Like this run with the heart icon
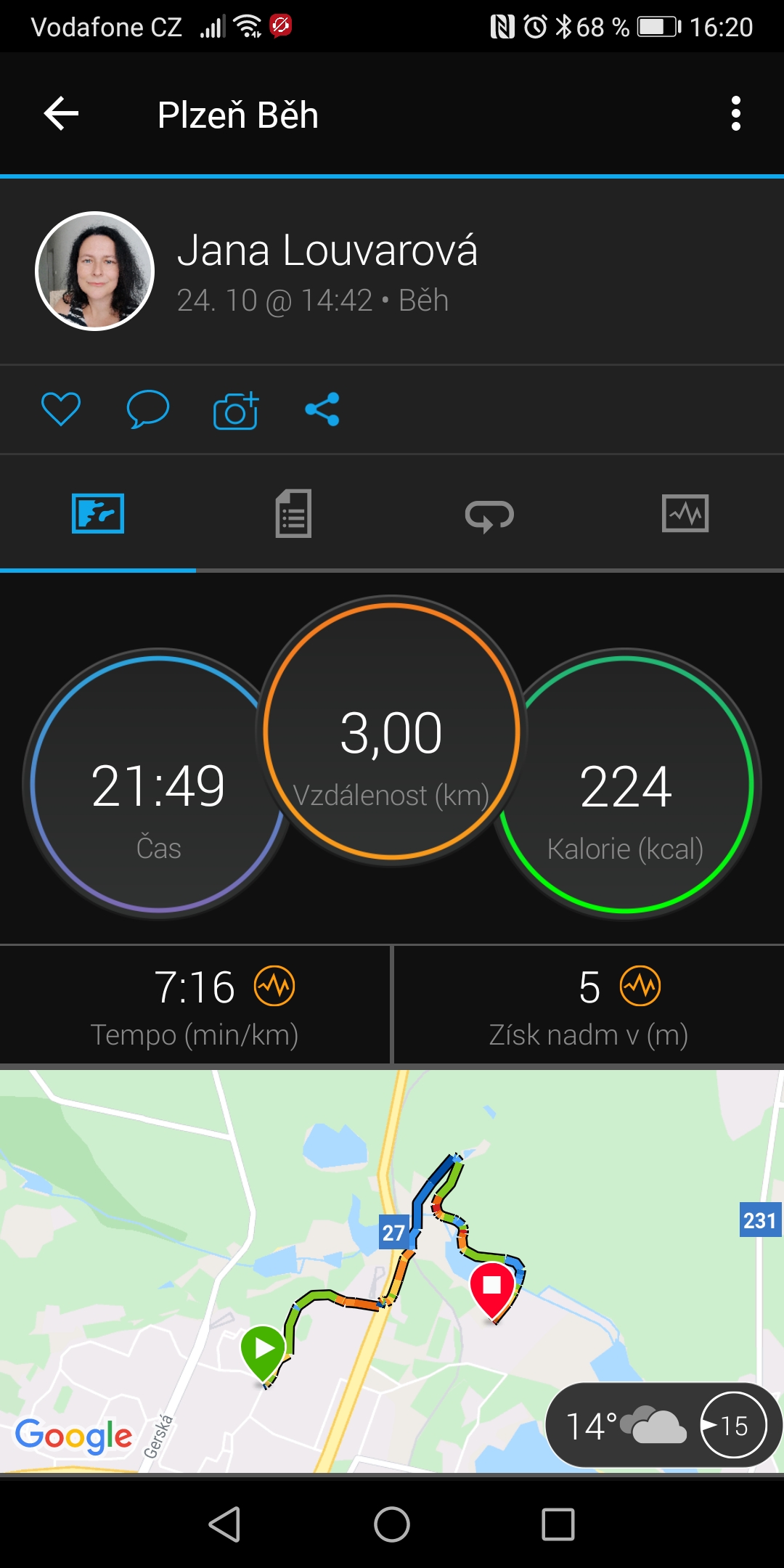The width and height of the screenshot is (784, 1568). tap(61, 409)
